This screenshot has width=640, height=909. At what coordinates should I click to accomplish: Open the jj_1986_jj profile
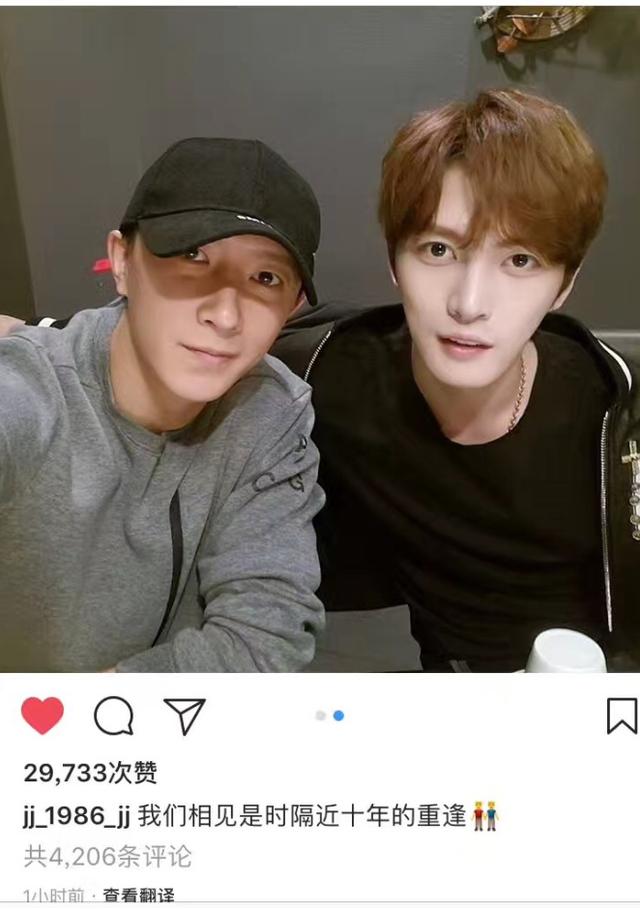pos(76,815)
